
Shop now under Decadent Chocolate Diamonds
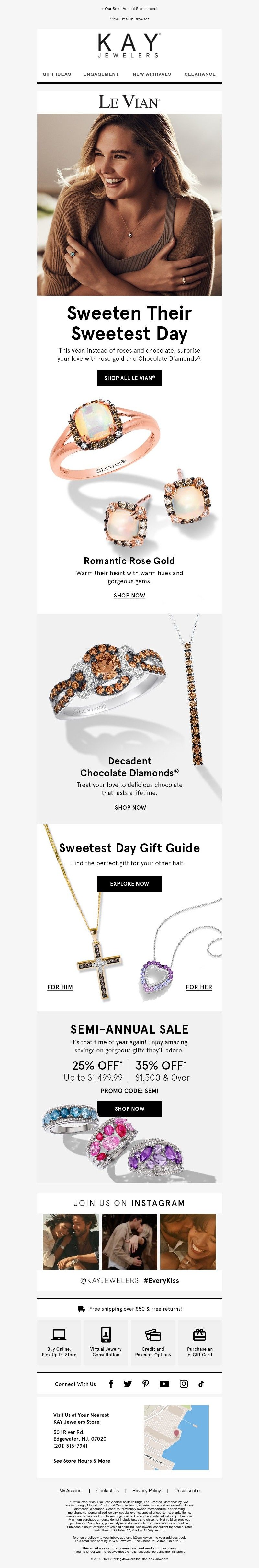point(130,807)
